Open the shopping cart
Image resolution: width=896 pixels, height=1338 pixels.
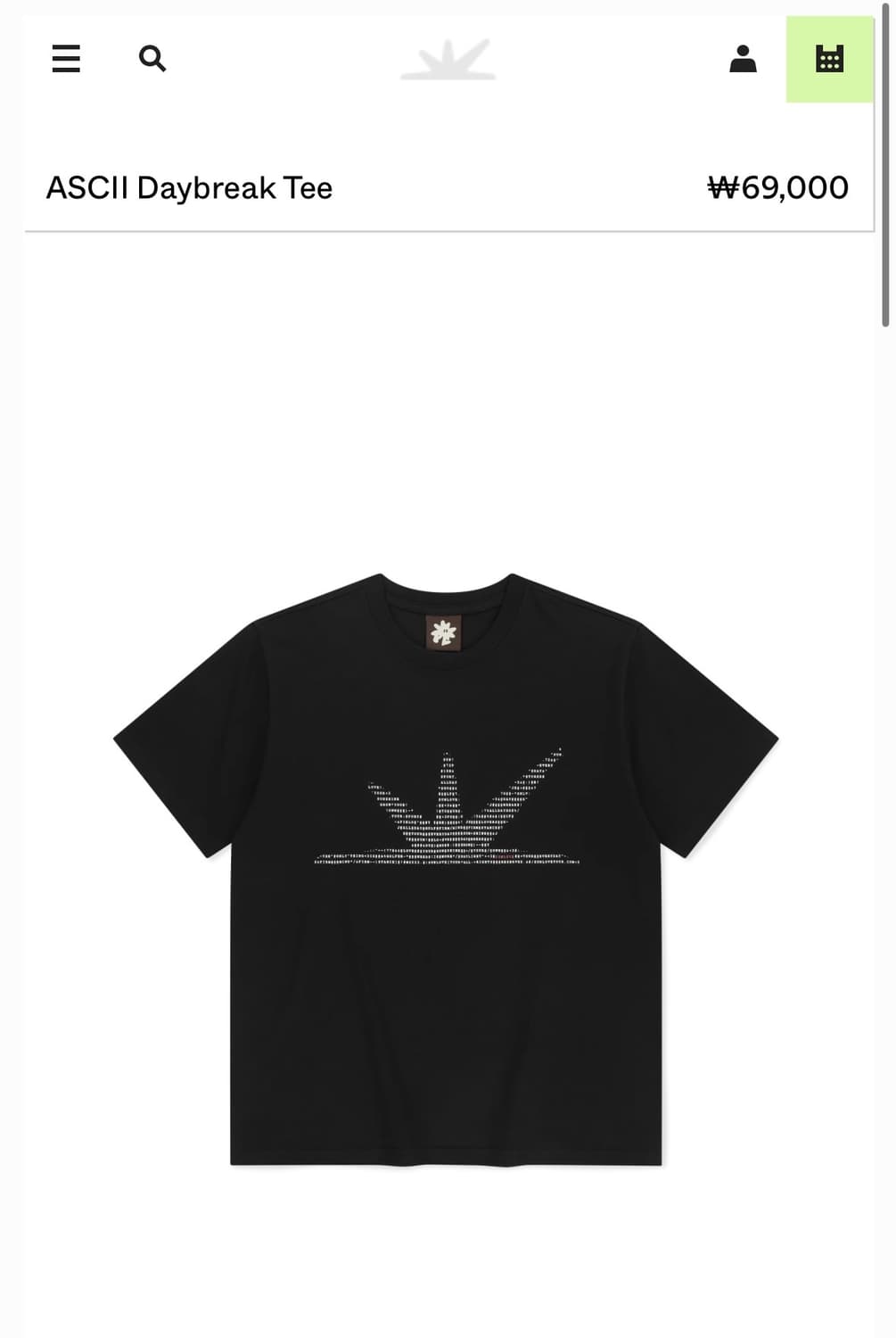[829, 59]
